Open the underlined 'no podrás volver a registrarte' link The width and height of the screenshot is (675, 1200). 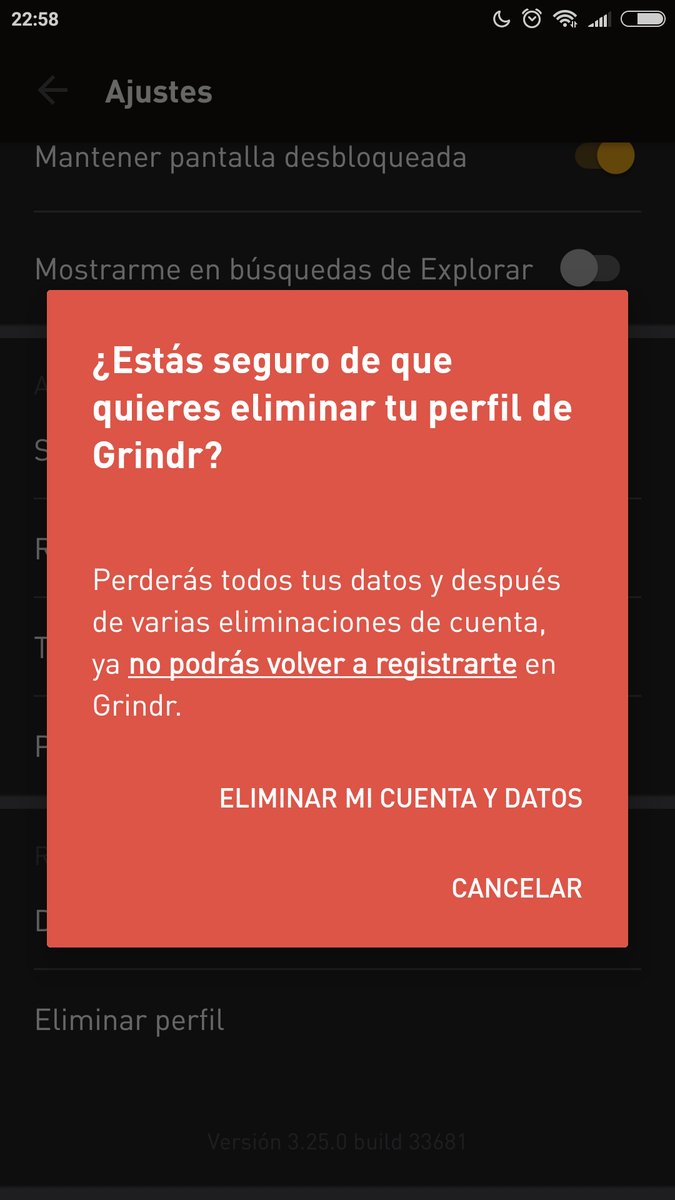pos(322,664)
